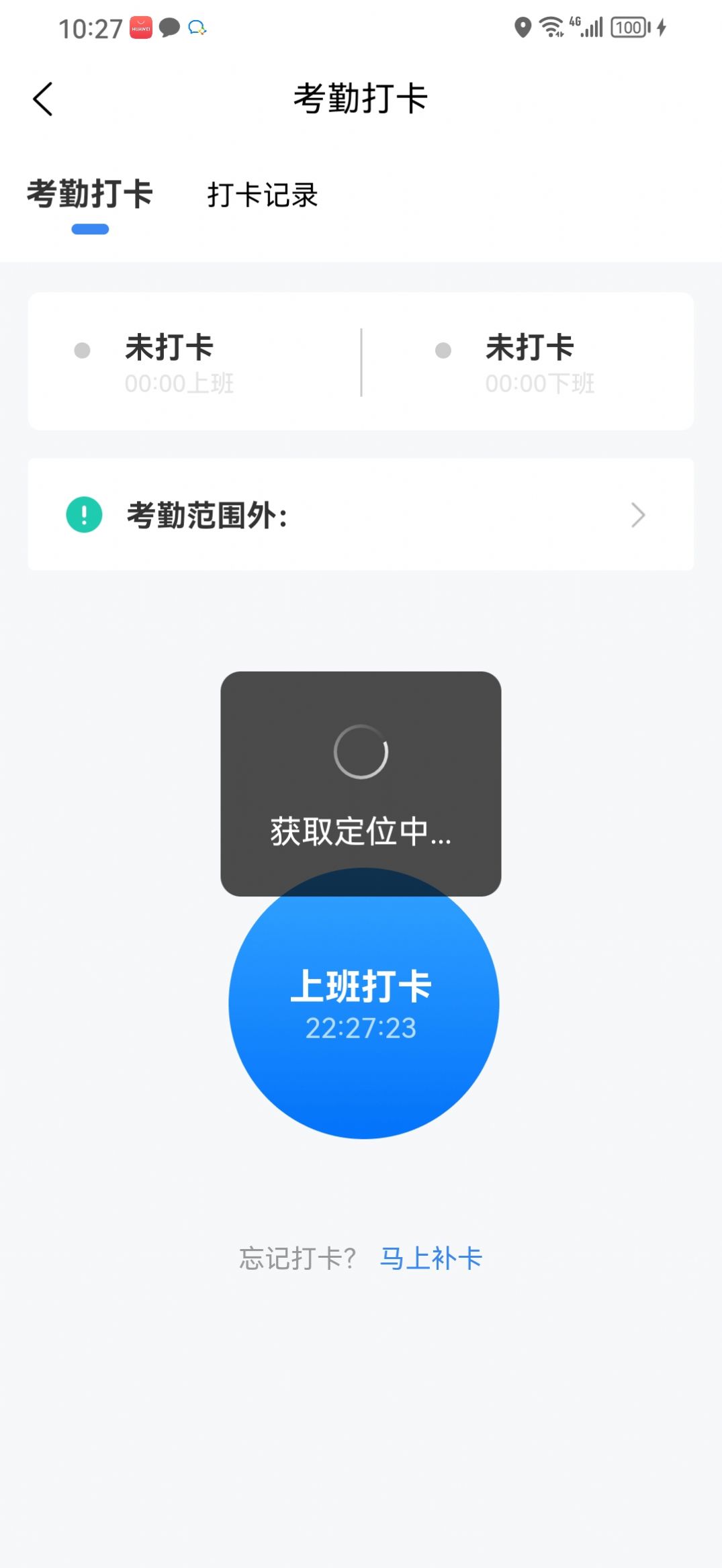
Task: Tap the messaging bubble icon in status bar
Action: (170, 28)
